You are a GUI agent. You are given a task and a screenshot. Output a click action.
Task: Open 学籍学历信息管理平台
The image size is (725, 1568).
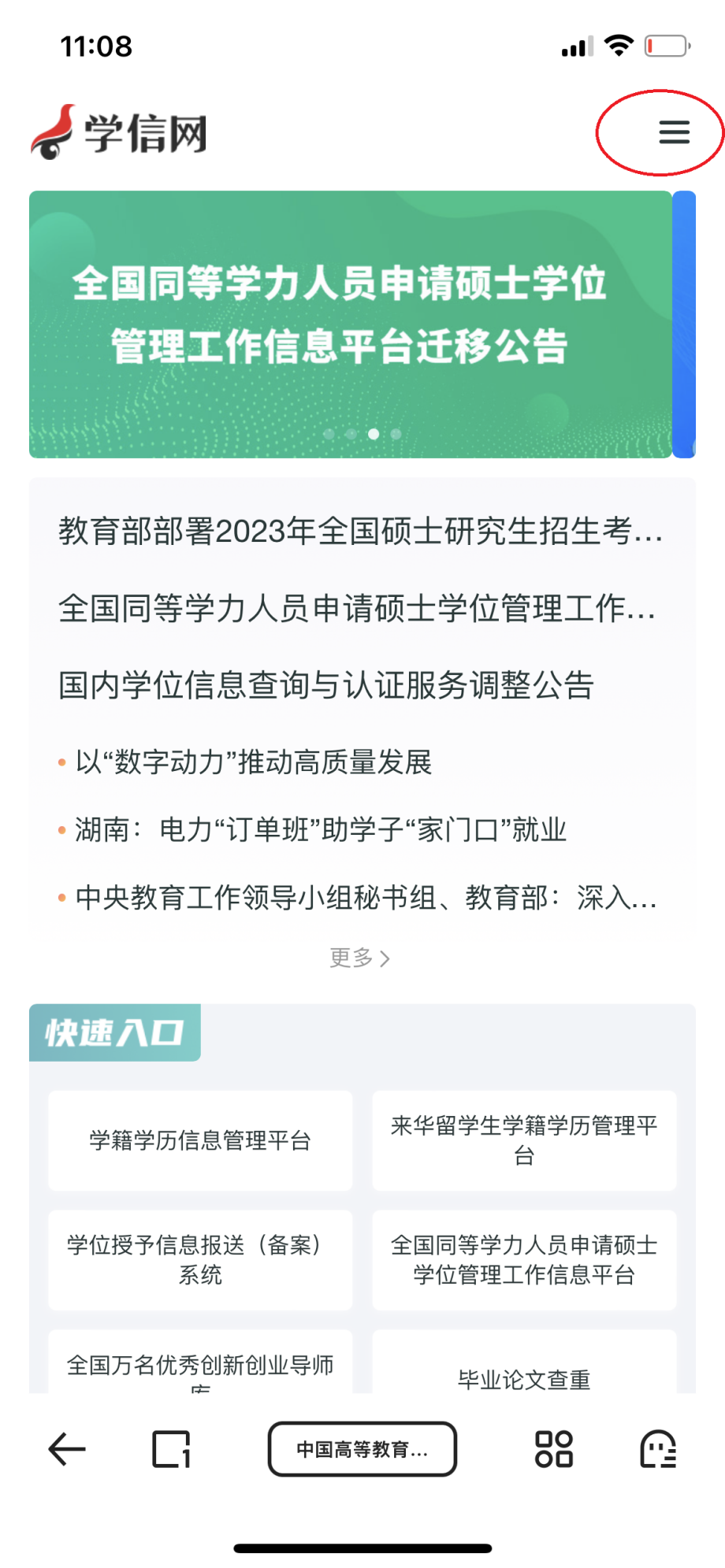pos(200,1140)
